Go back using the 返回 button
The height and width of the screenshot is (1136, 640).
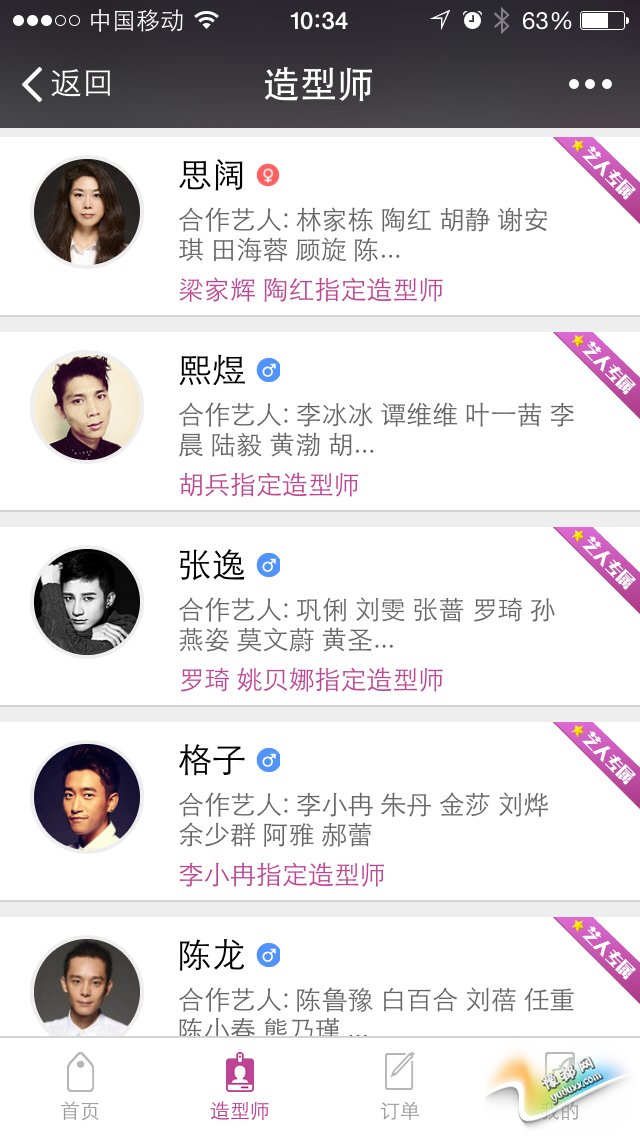coord(66,84)
